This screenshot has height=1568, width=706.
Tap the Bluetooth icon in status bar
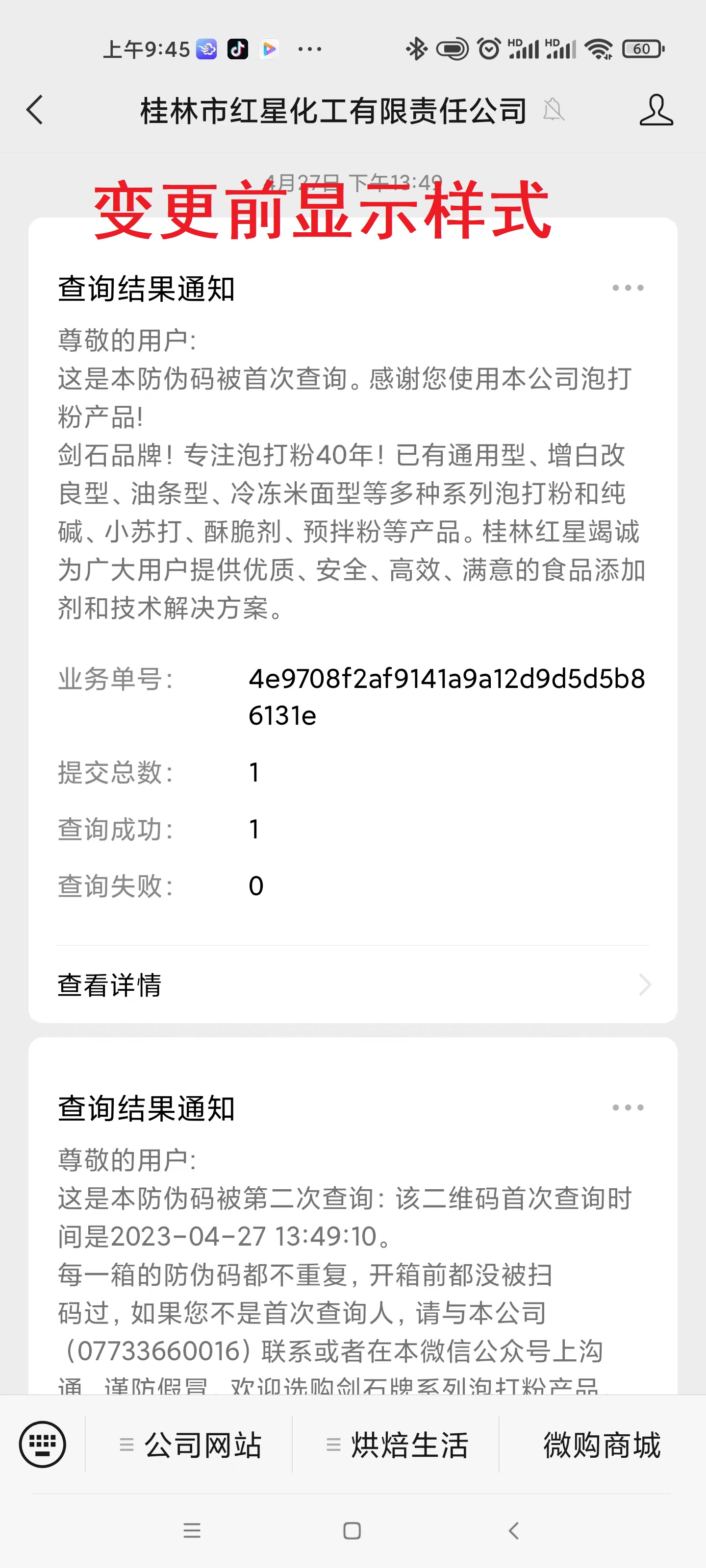click(417, 48)
